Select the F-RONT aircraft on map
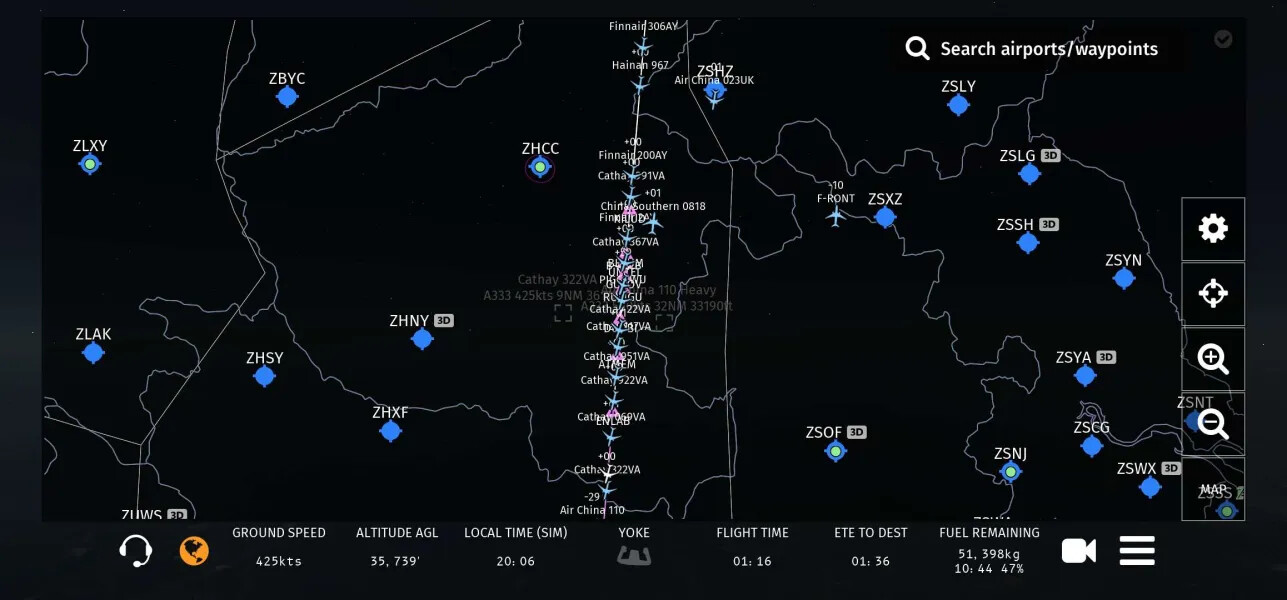This screenshot has width=1287, height=600. click(x=836, y=215)
